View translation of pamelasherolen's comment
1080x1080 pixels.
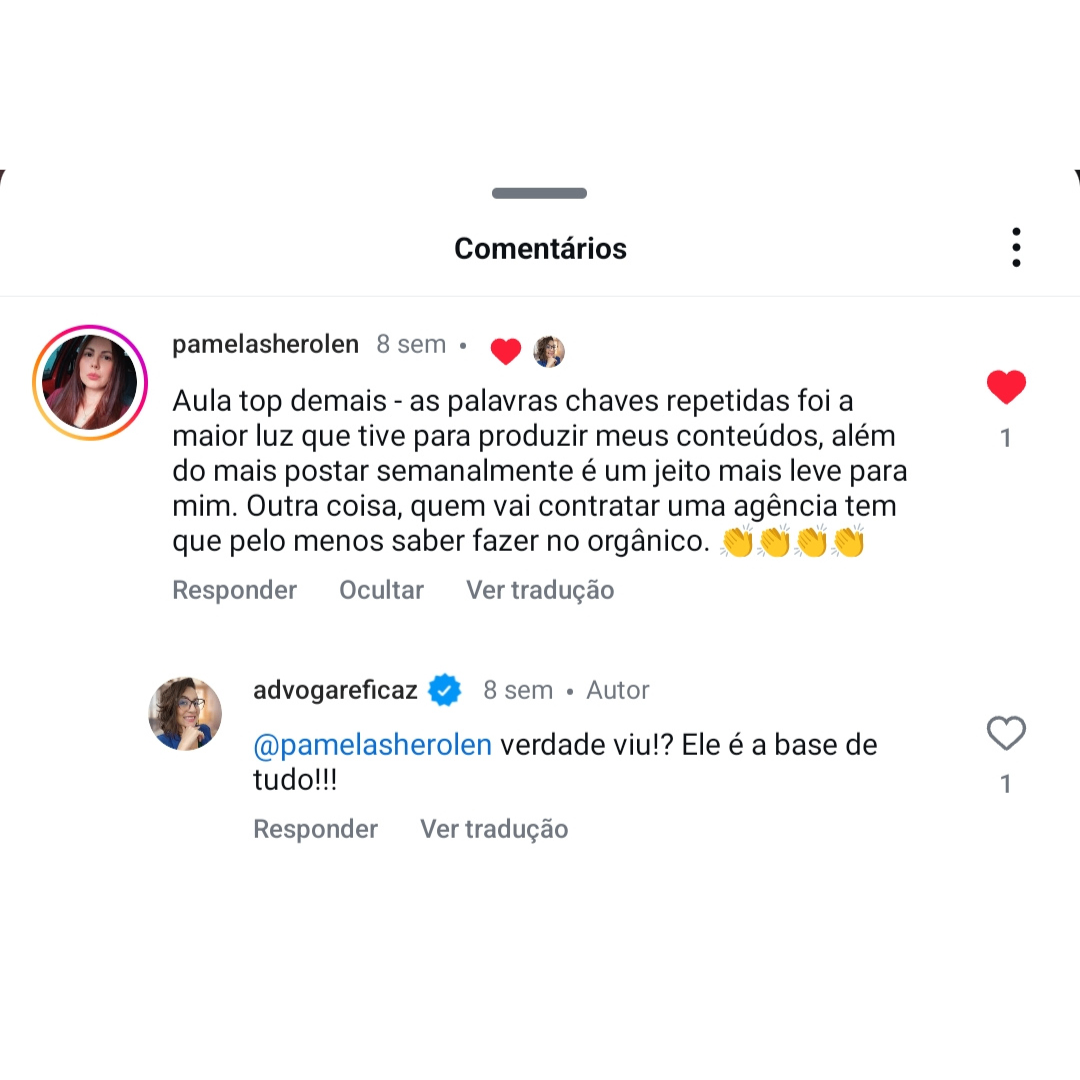[540, 590]
